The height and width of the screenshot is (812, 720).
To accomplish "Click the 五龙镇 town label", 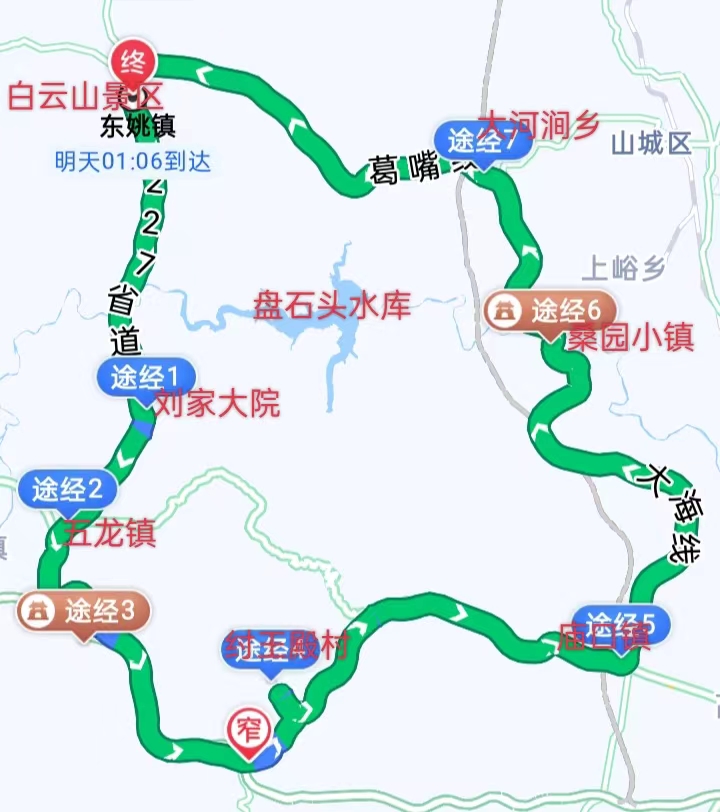I will tap(110, 534).
